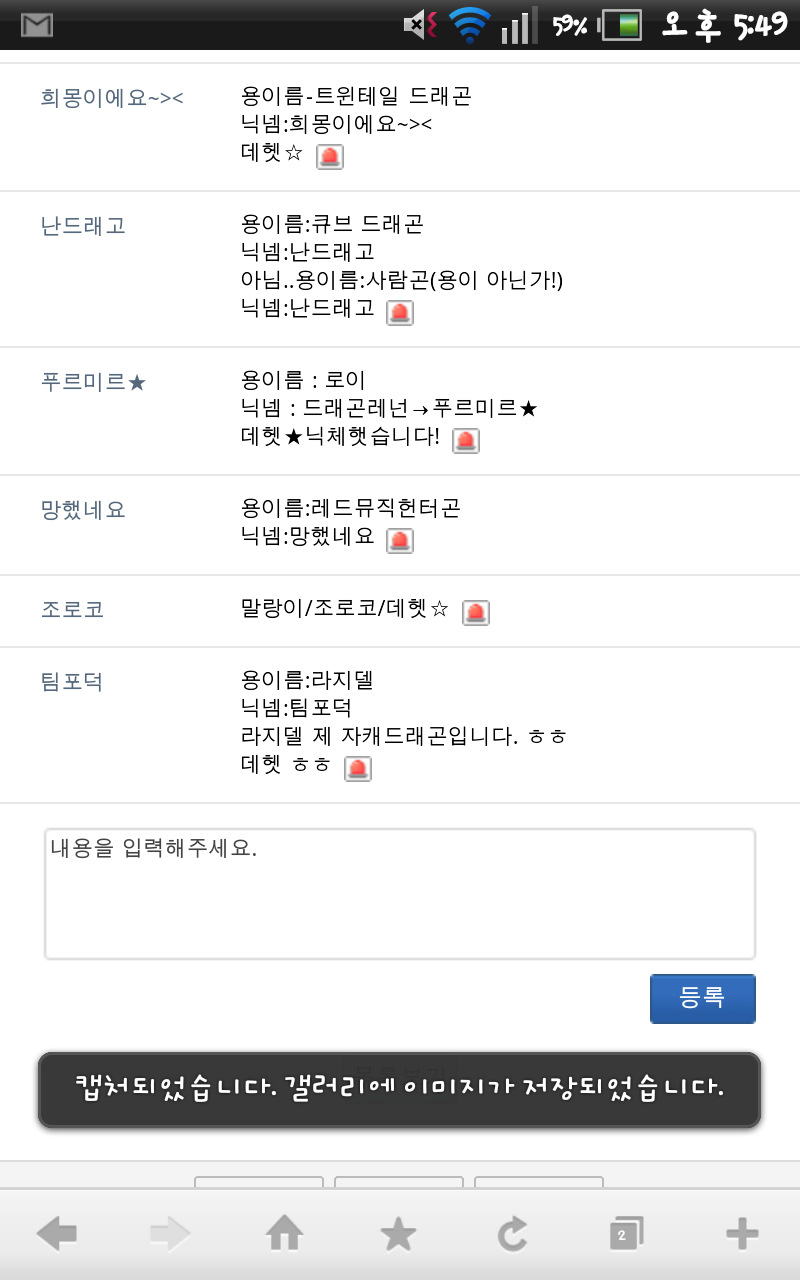
Task: Open a new browser tab
Action: (x=741, y=1236)
